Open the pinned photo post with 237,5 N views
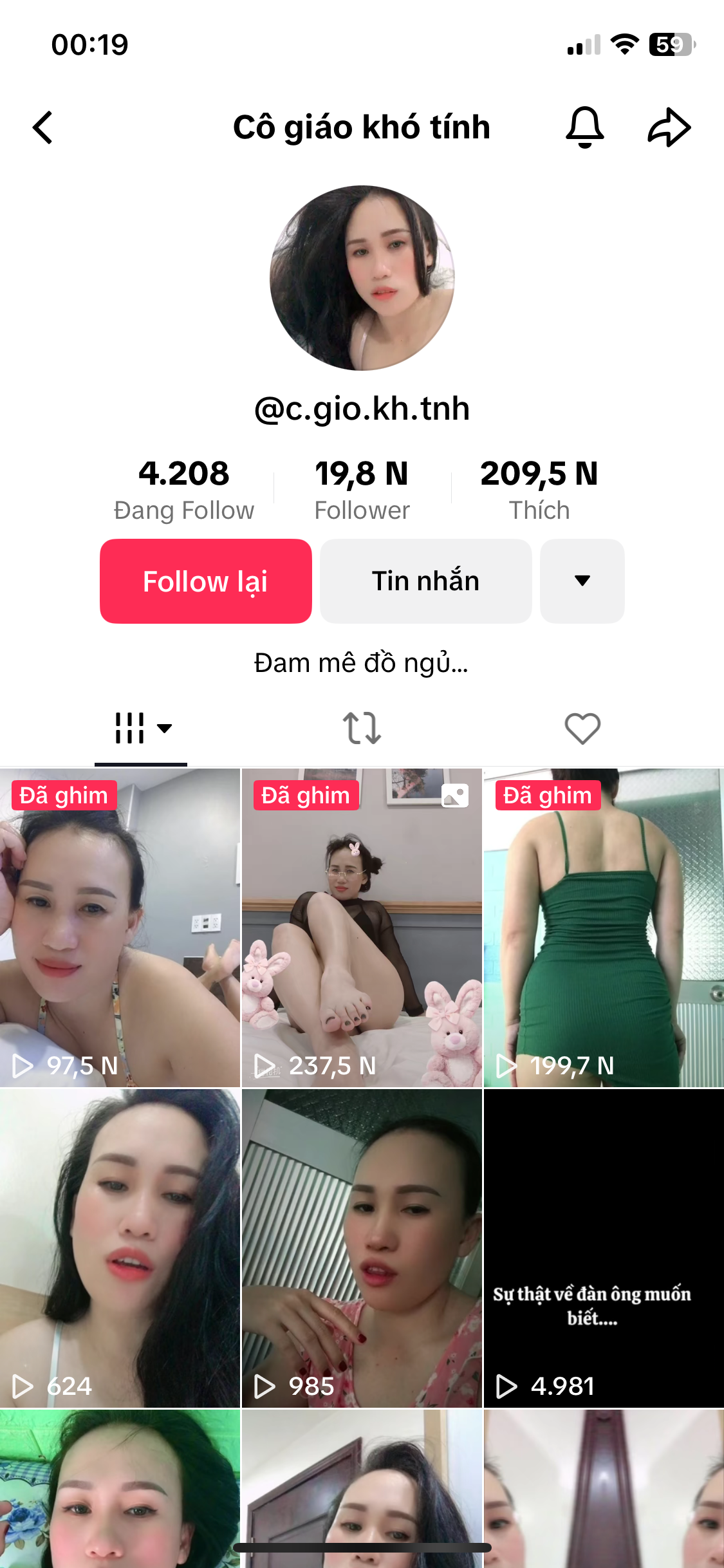 click(x=362, y=927)
